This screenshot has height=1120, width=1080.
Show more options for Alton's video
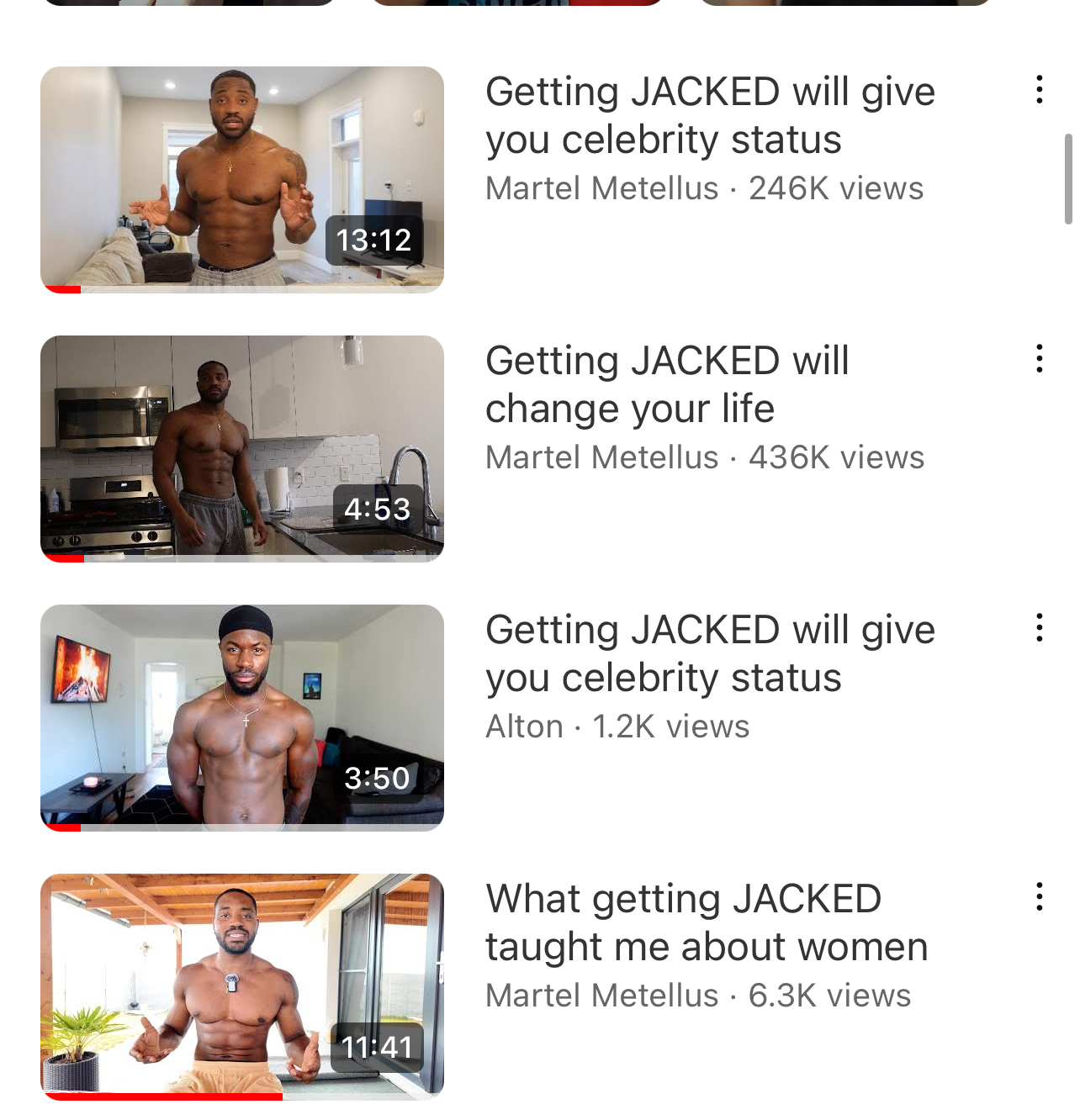click(1040, 627)
